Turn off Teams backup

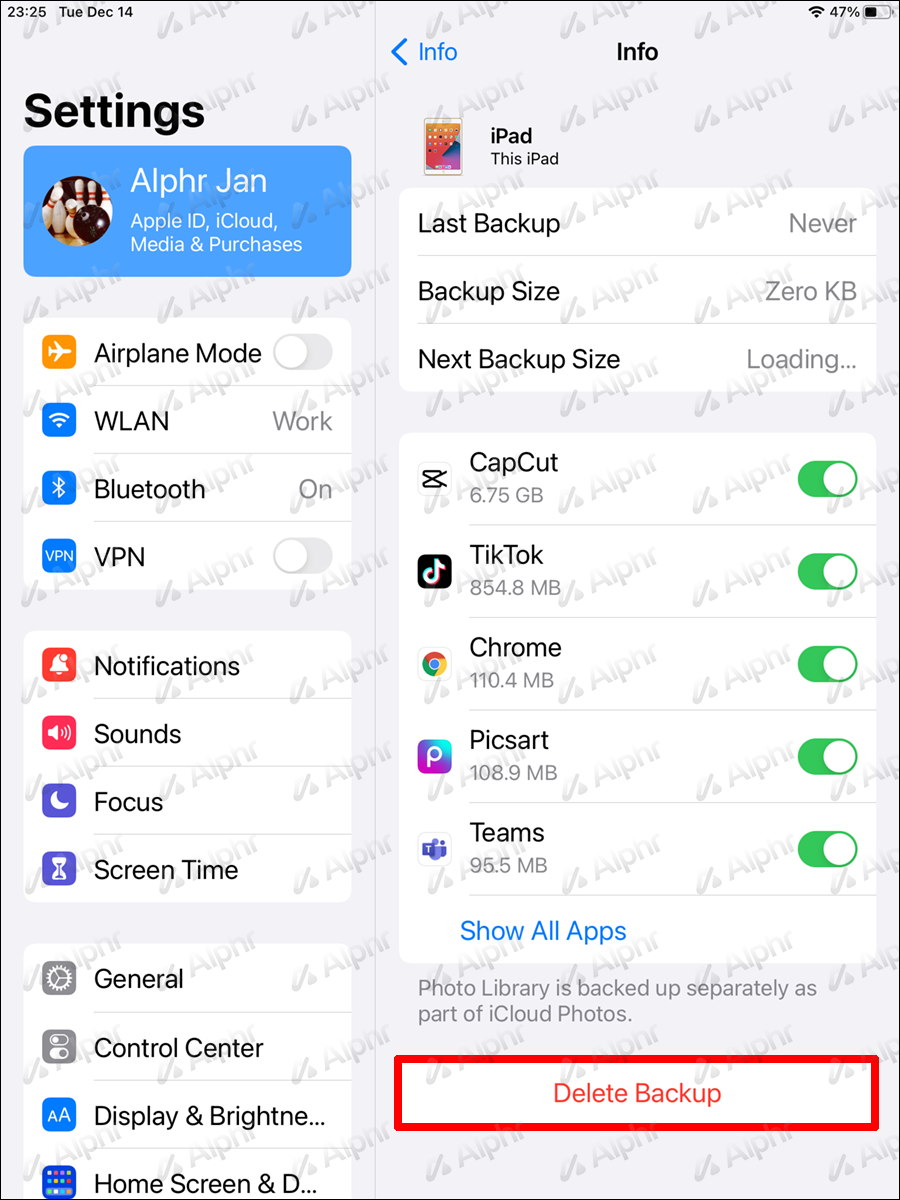[x=827, y=849]
